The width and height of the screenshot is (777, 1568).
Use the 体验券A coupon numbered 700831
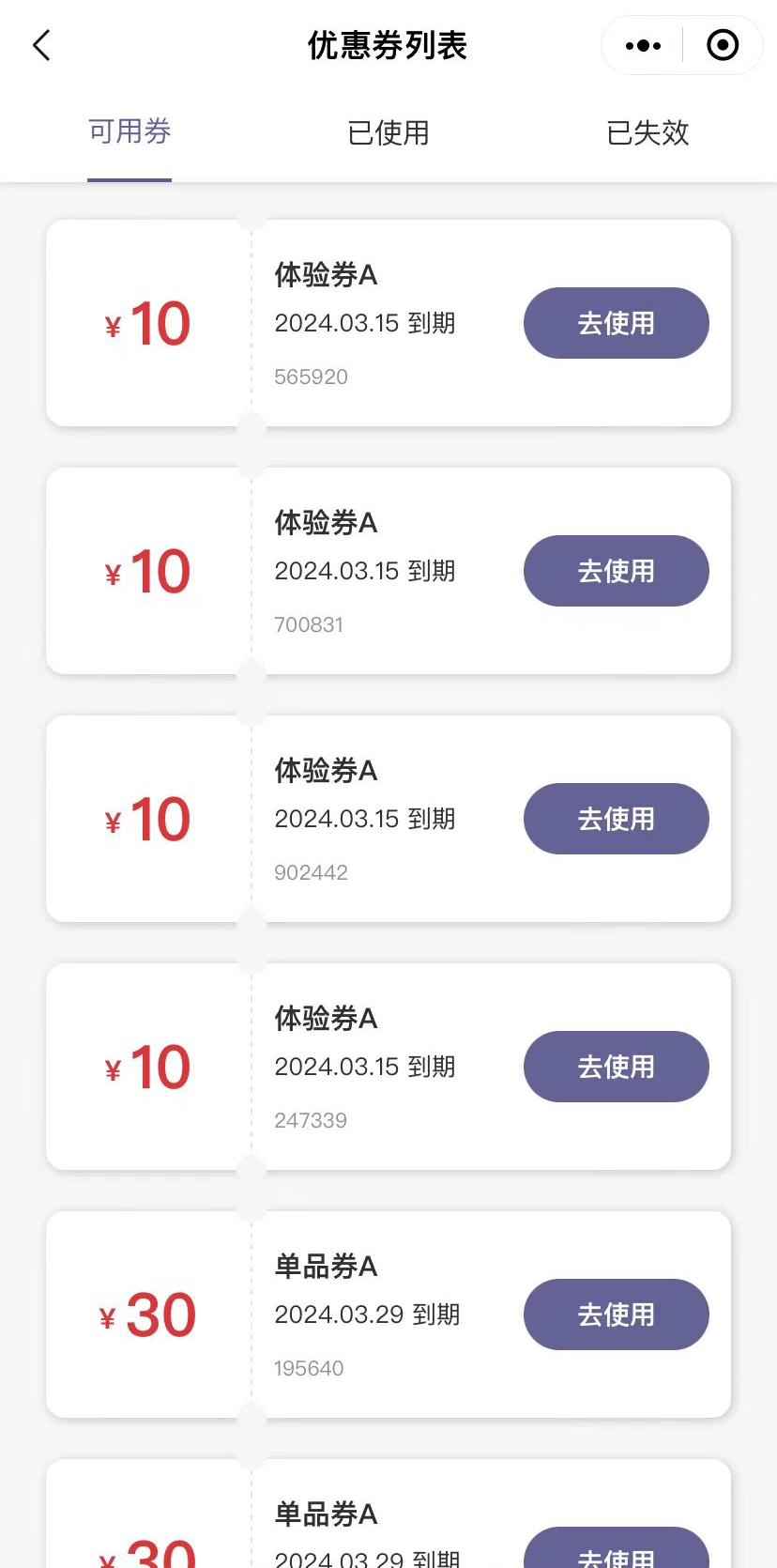pos(616,571)
